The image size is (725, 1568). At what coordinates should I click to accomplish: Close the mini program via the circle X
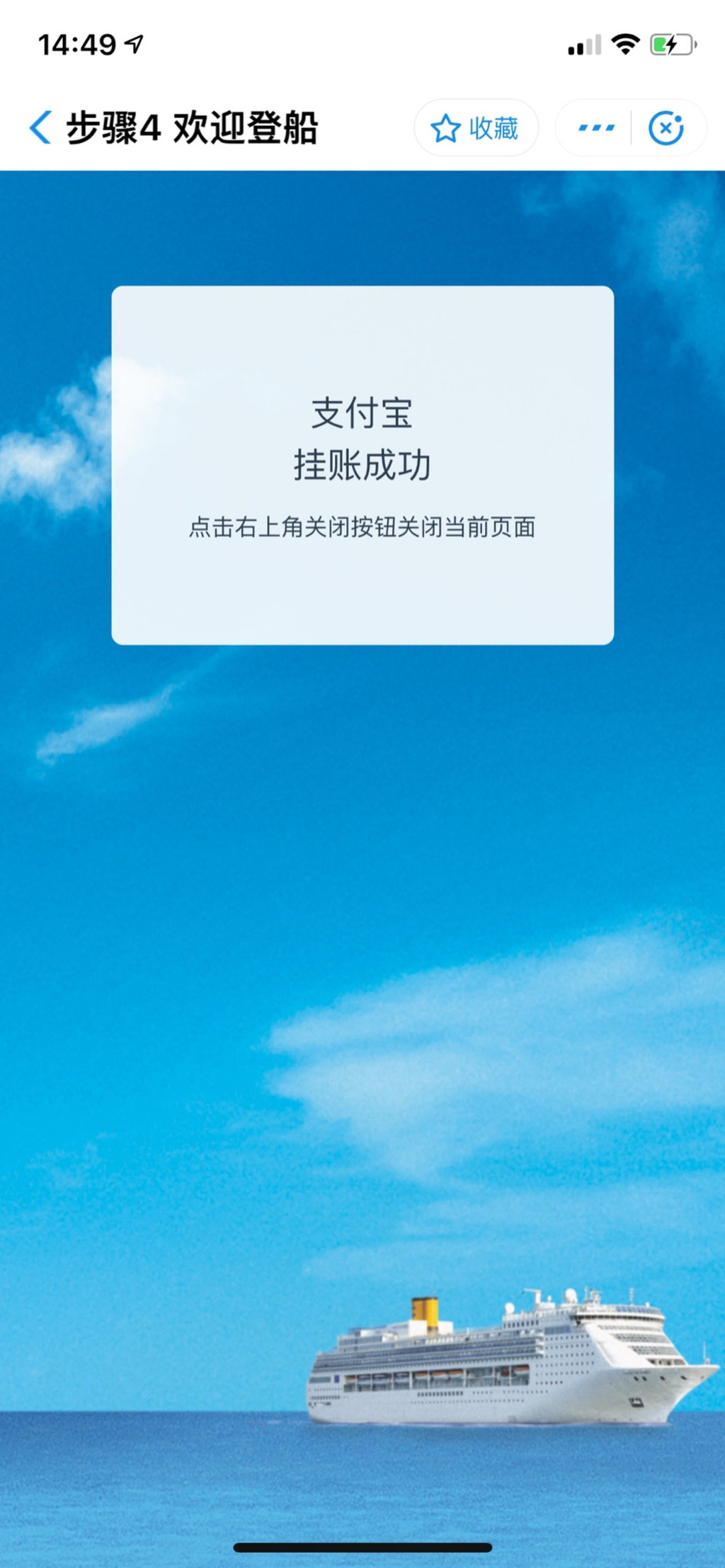tap(666, 128)
